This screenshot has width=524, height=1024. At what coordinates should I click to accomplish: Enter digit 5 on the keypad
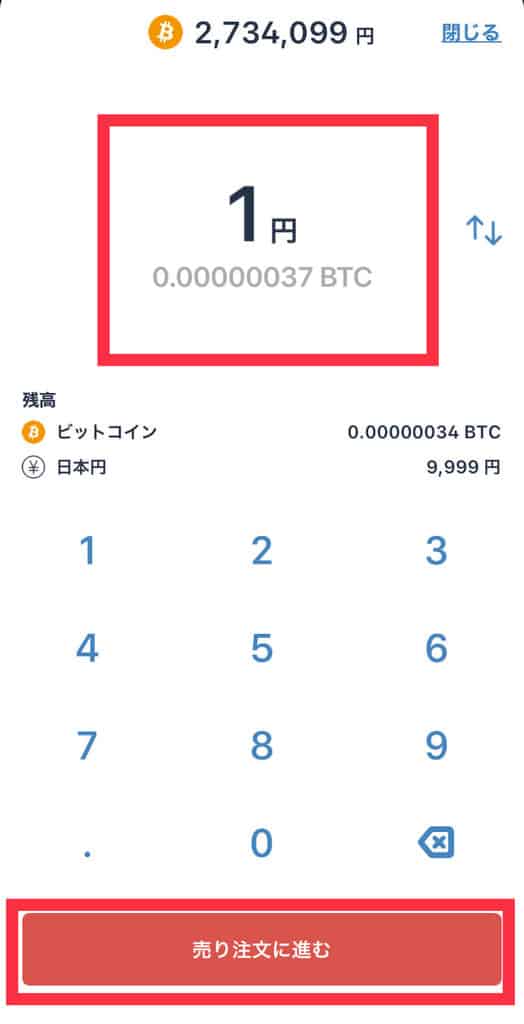262,648
